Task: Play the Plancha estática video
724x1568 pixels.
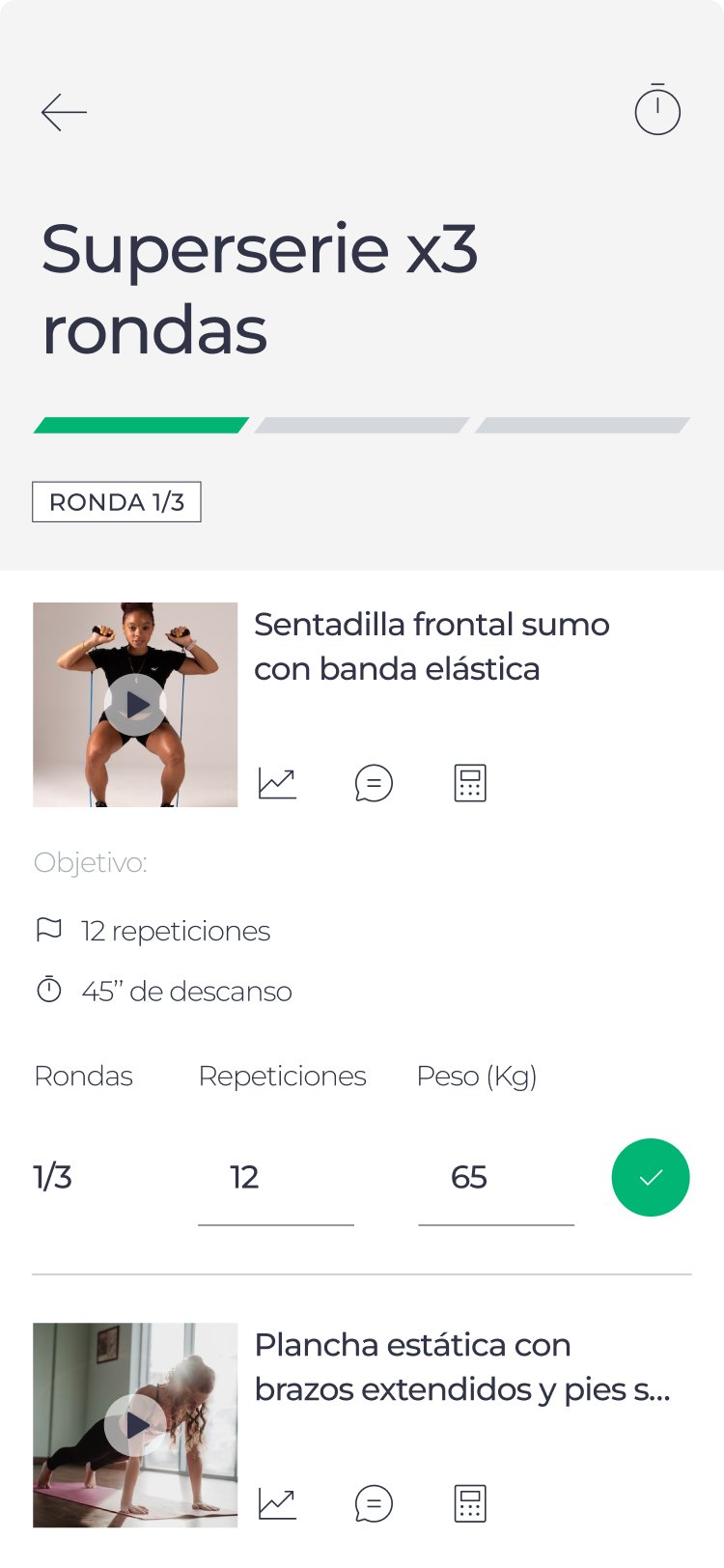Action: click(x=135, y=1425)
